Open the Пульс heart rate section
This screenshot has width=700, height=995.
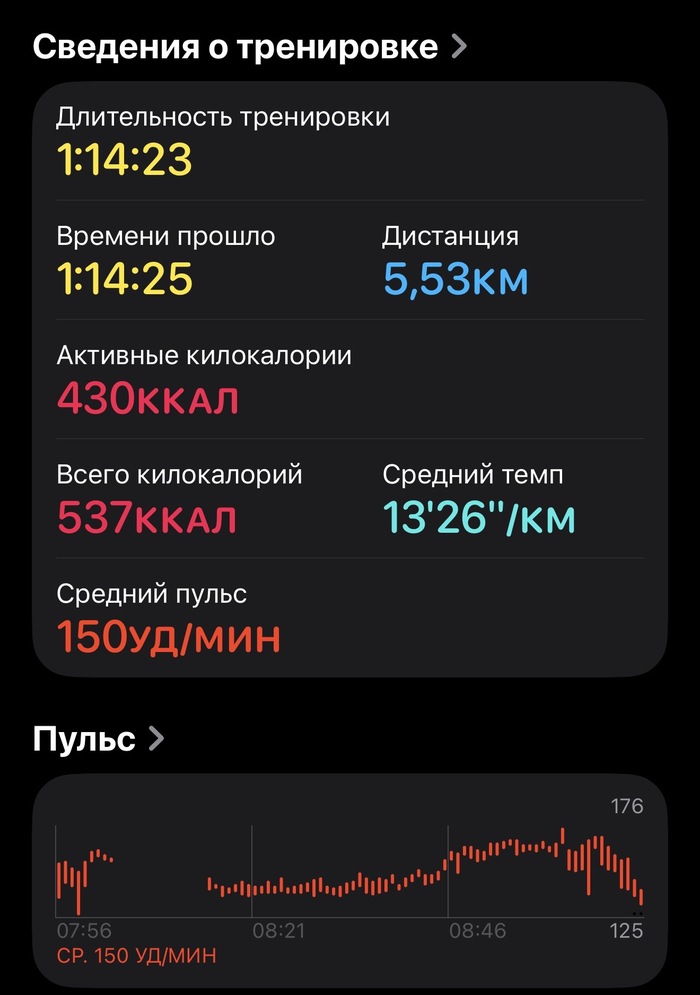(98, 739)
